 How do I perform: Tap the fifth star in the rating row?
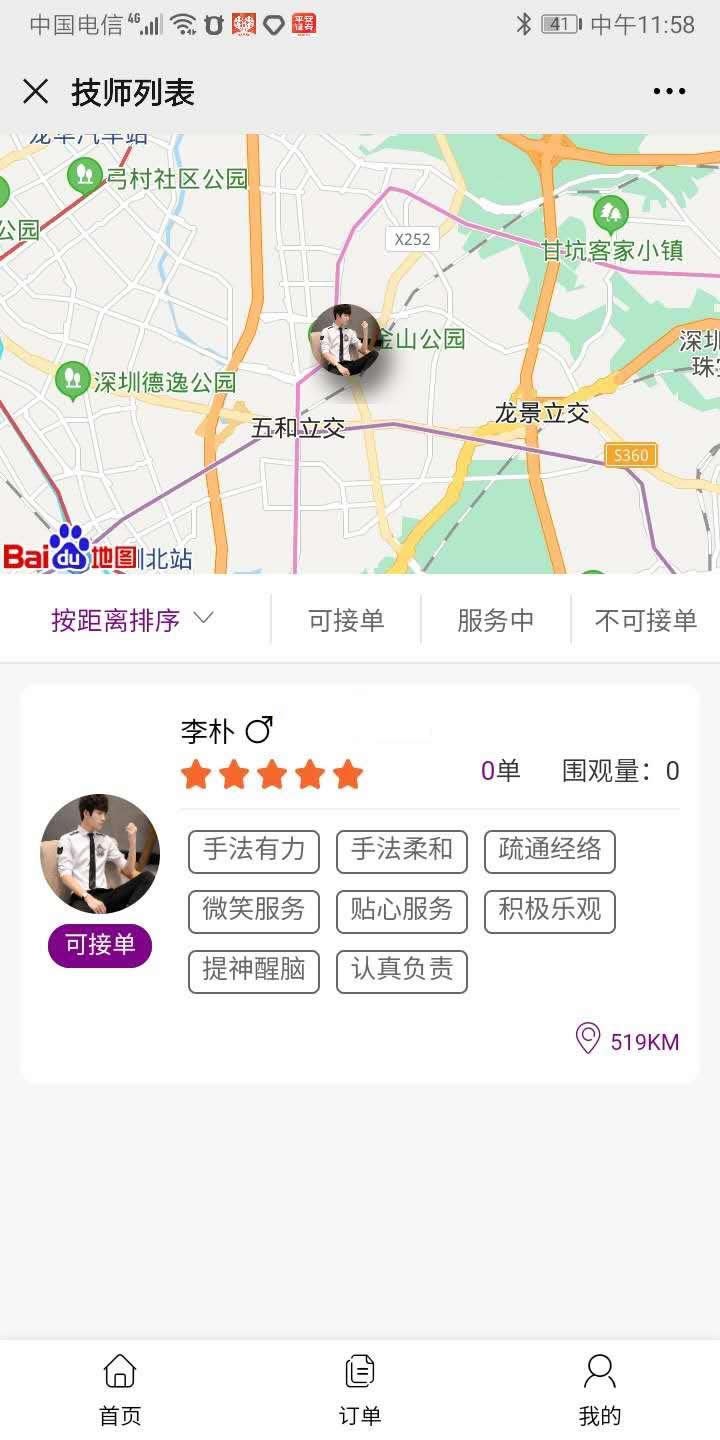345,772
